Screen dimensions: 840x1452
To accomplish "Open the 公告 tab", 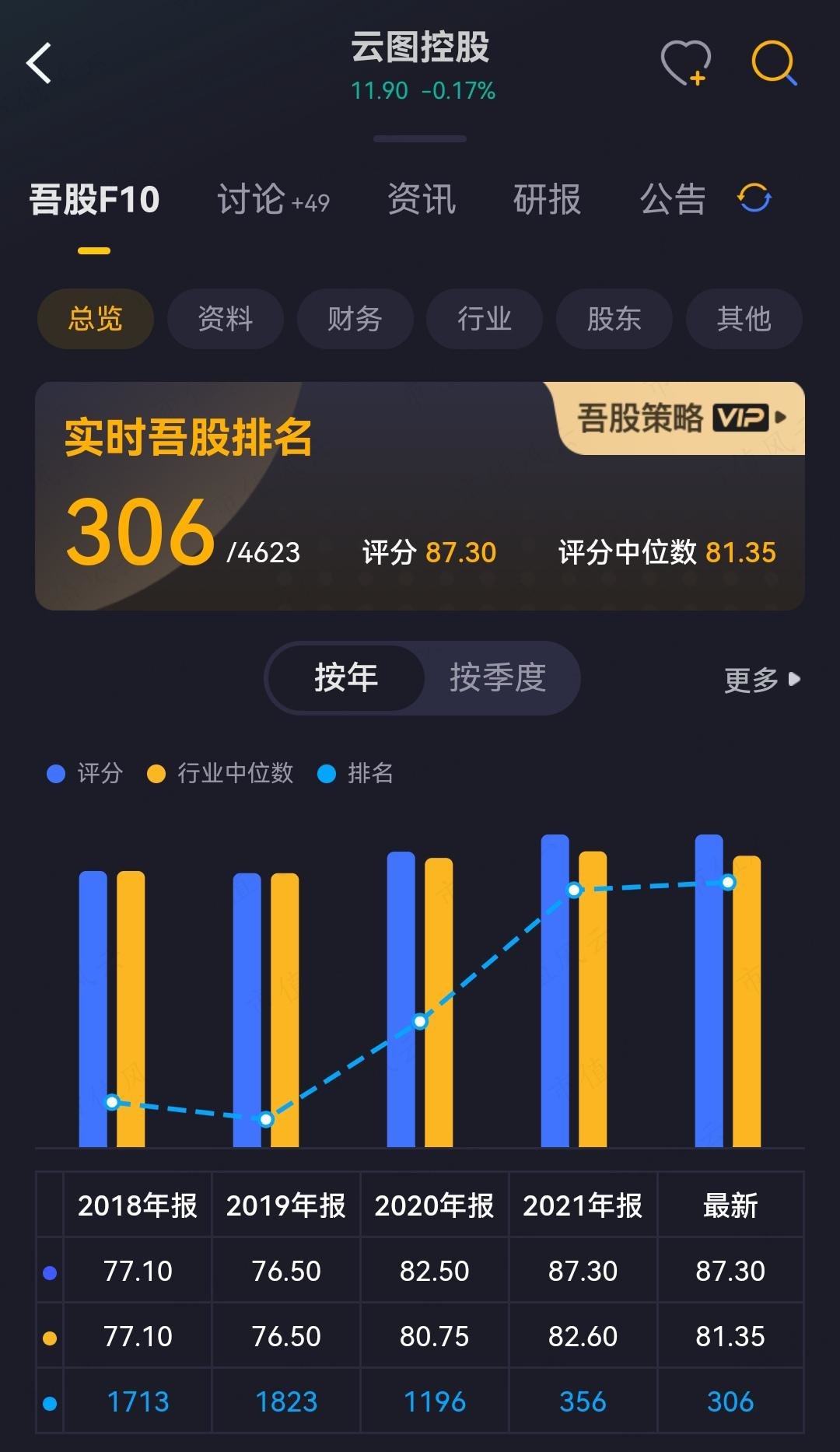I will click(x=673, y=200).
